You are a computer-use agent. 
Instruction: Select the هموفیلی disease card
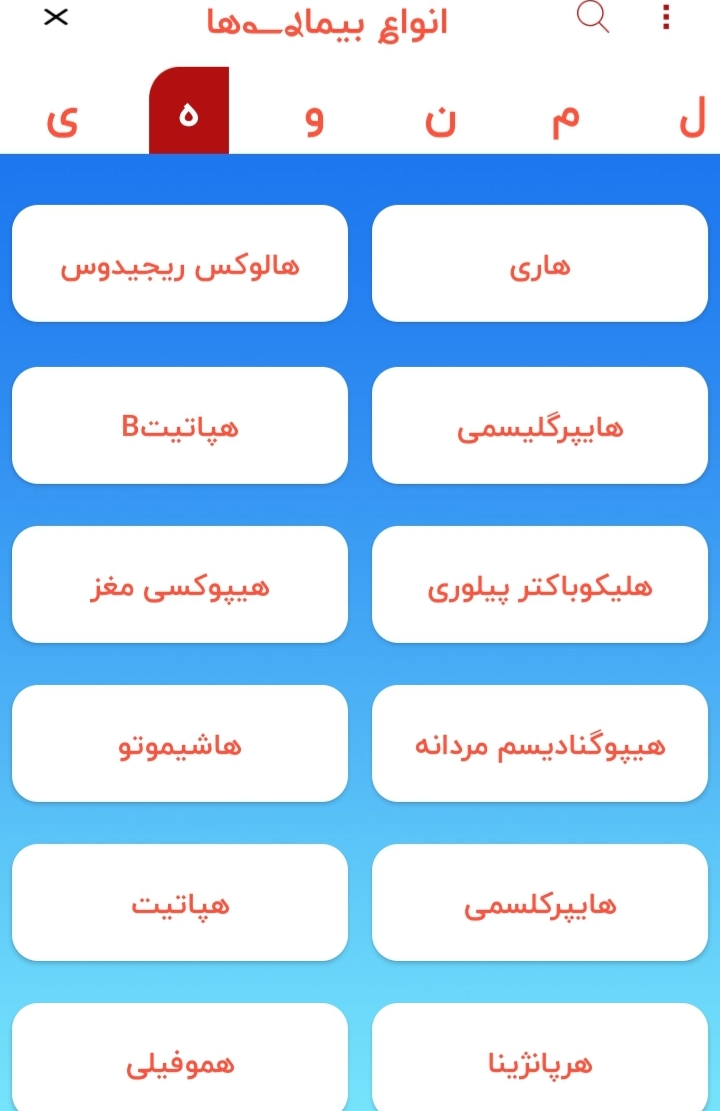click(180, 1063)
